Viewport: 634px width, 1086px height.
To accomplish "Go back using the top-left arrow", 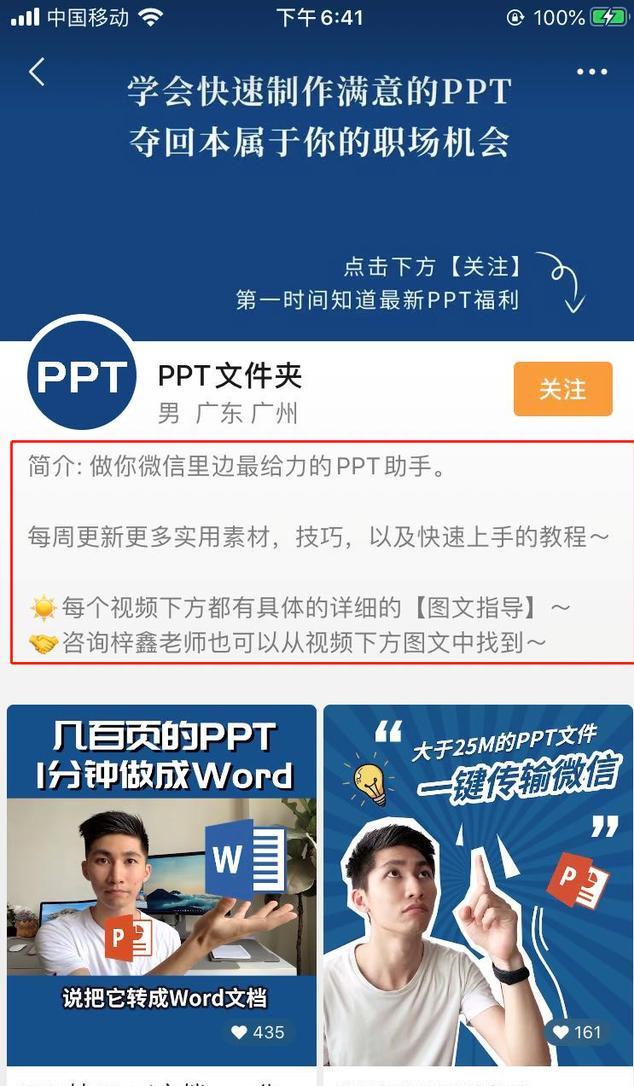I will [37, 72].
